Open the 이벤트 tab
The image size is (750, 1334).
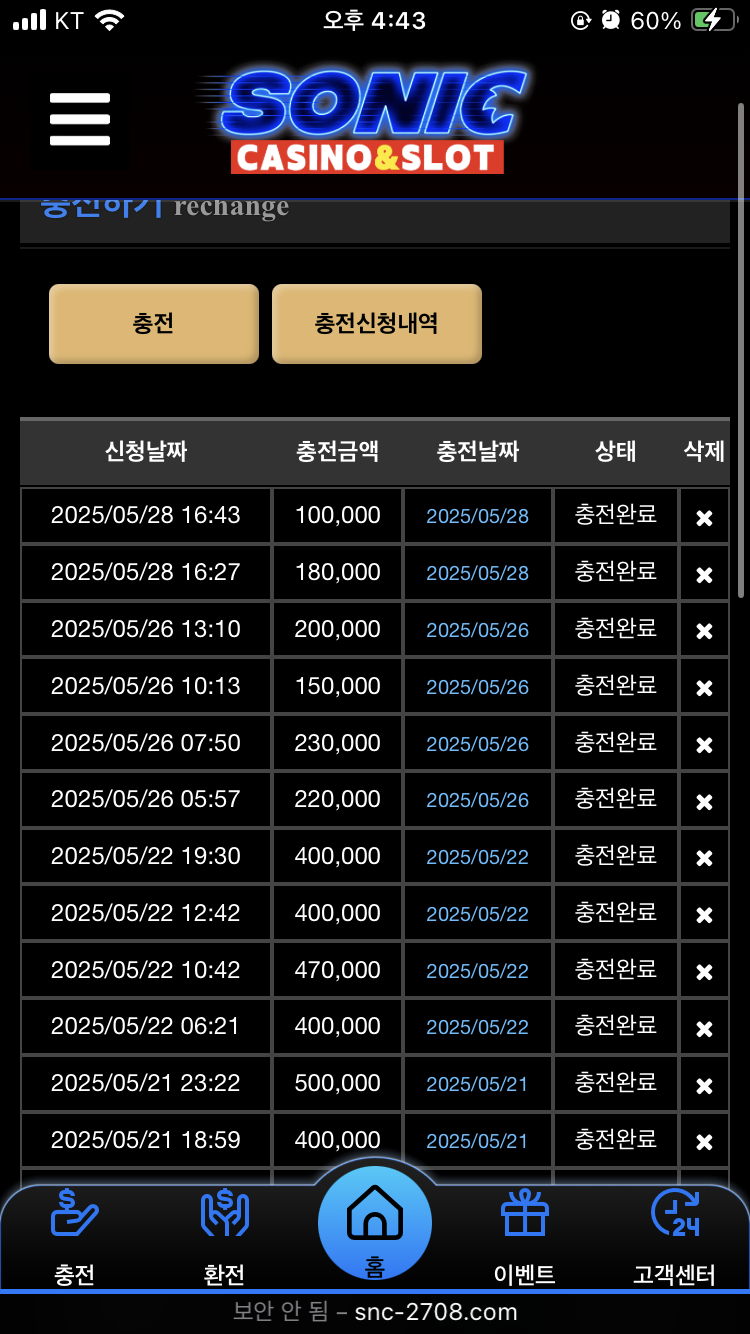point(525,1238)
